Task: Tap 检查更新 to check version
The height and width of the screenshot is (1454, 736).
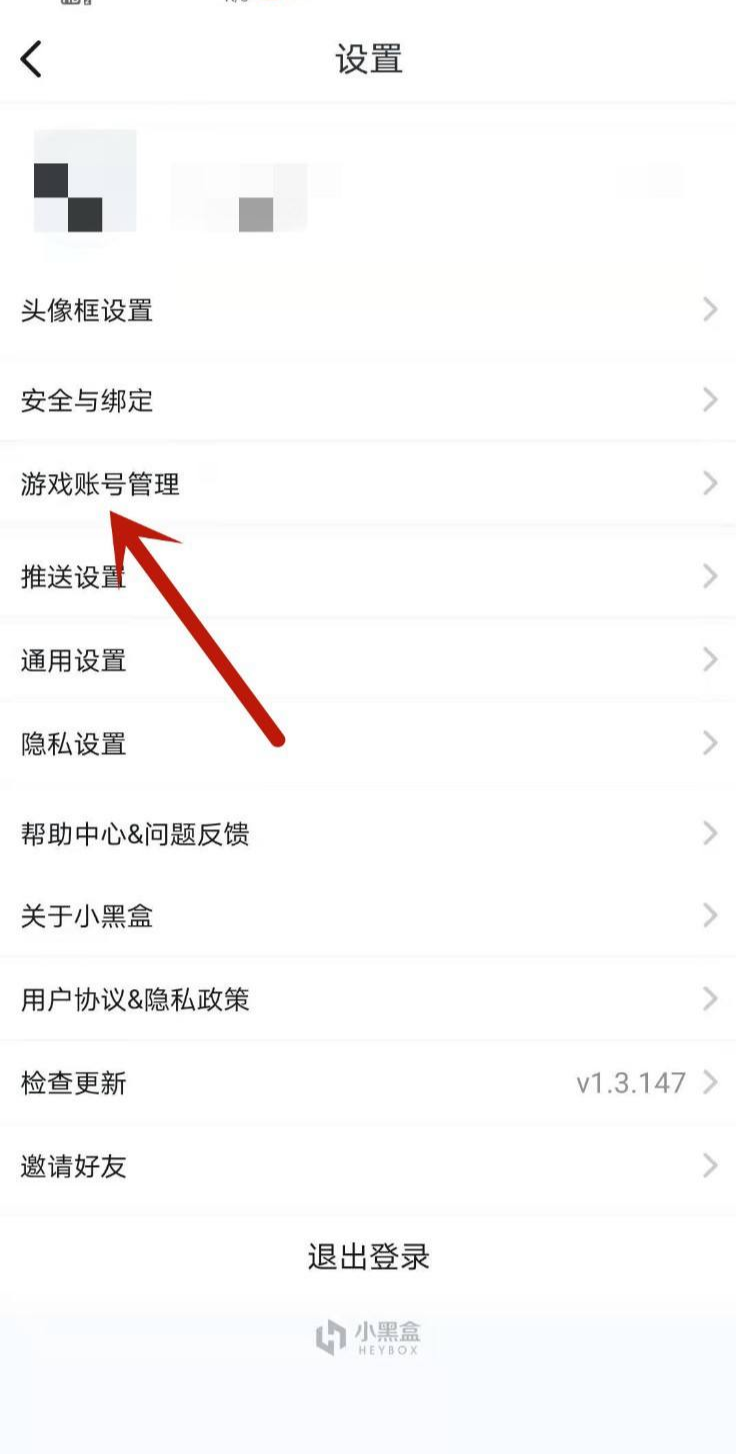Action: pos(368,1083)
